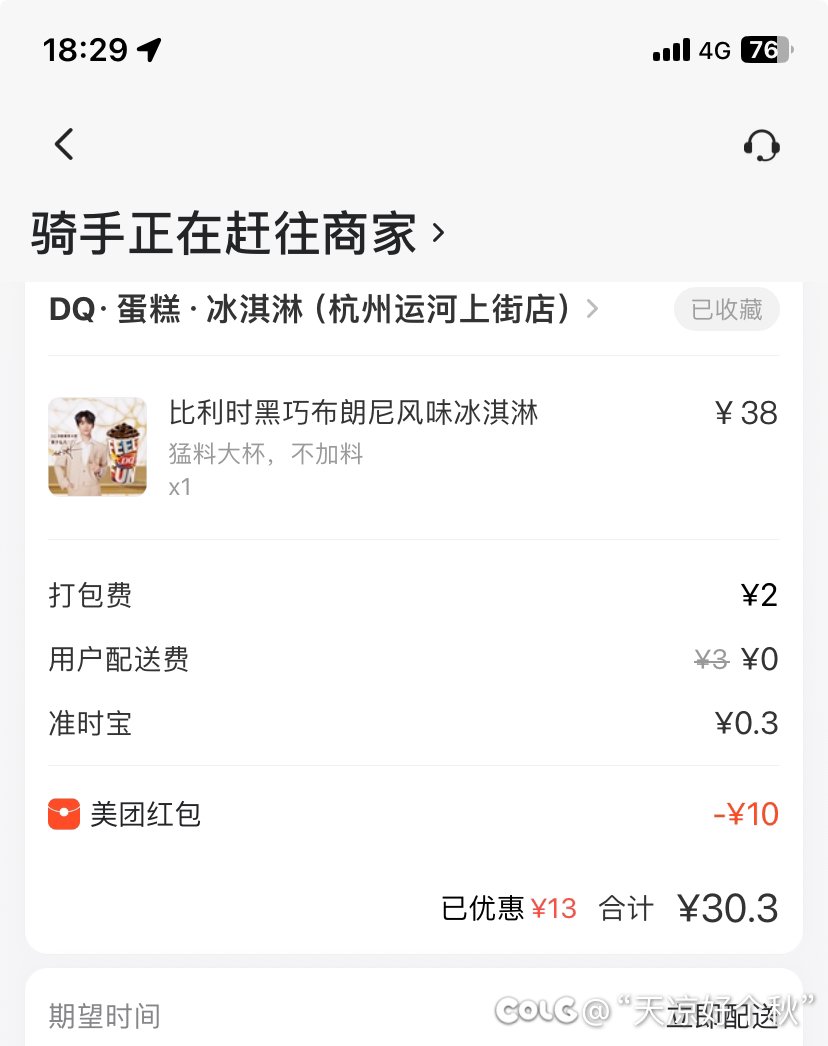The height and width of the screenshot is (1046, 828).
Task: Open the 骑手正在赶往商家 order status details
Action: click(x=238, y=234)
